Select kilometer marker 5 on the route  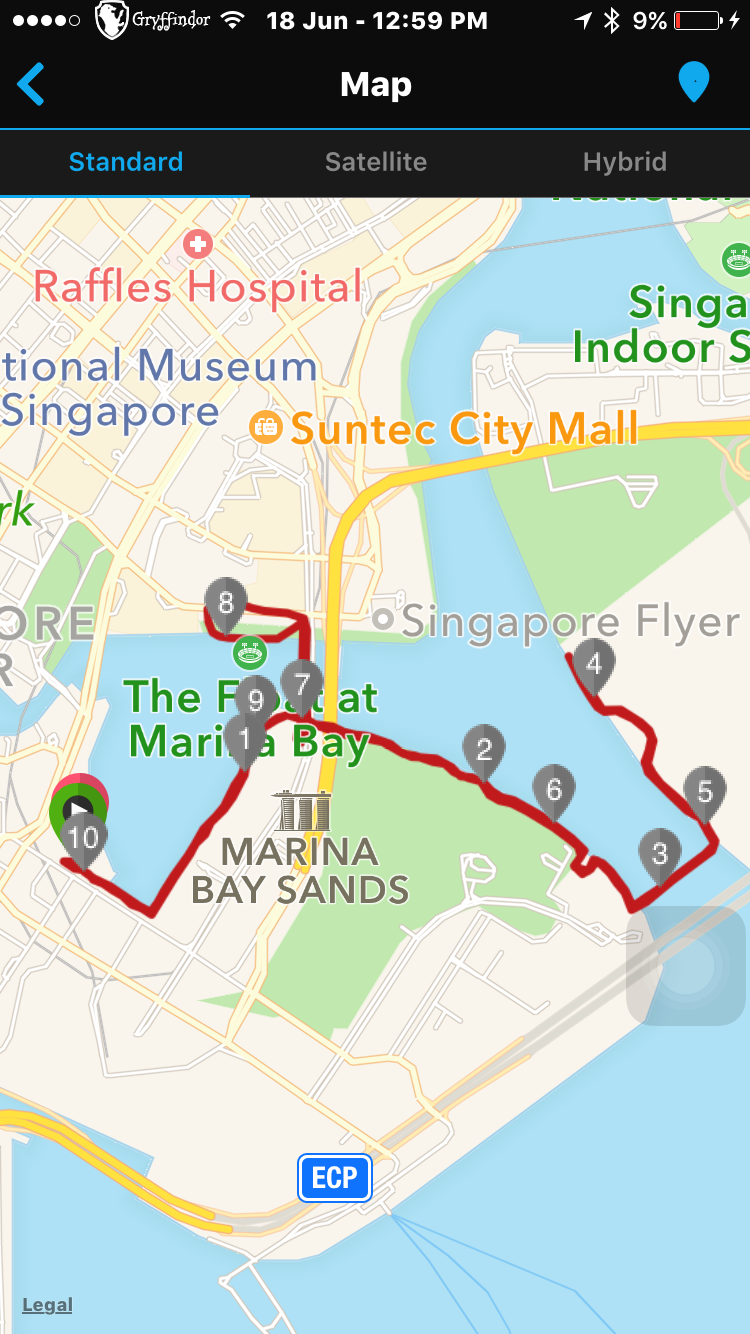[705, 792]
